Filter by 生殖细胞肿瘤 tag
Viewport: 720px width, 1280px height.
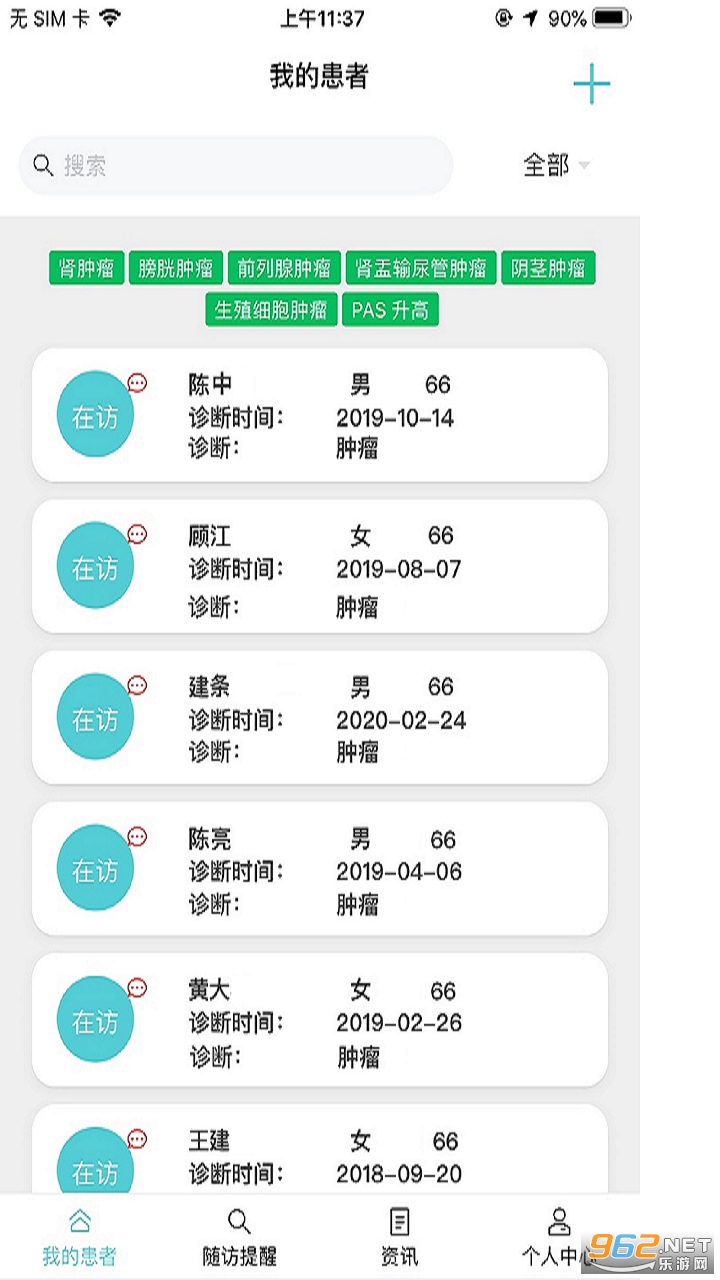271,310
